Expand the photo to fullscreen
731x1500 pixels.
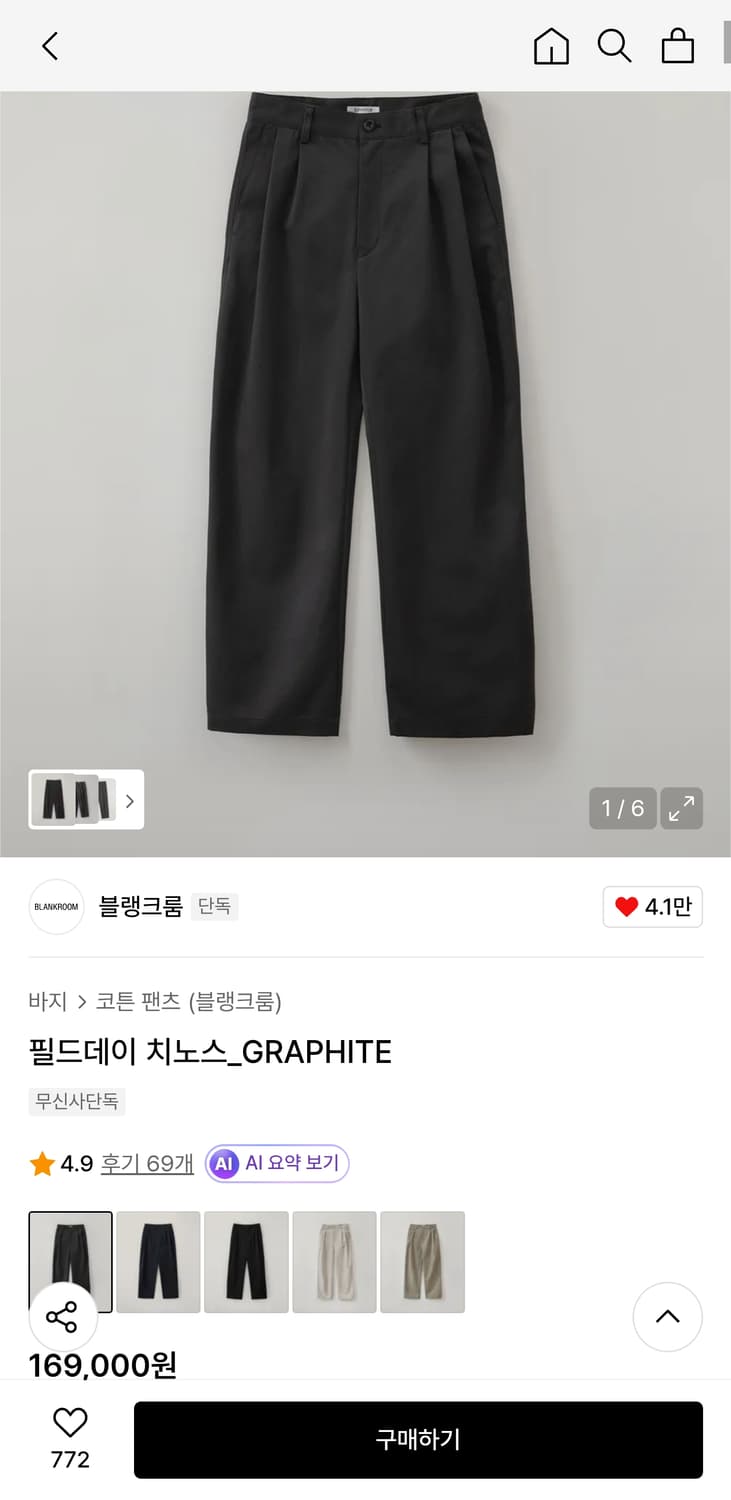(x=682, y=808)
